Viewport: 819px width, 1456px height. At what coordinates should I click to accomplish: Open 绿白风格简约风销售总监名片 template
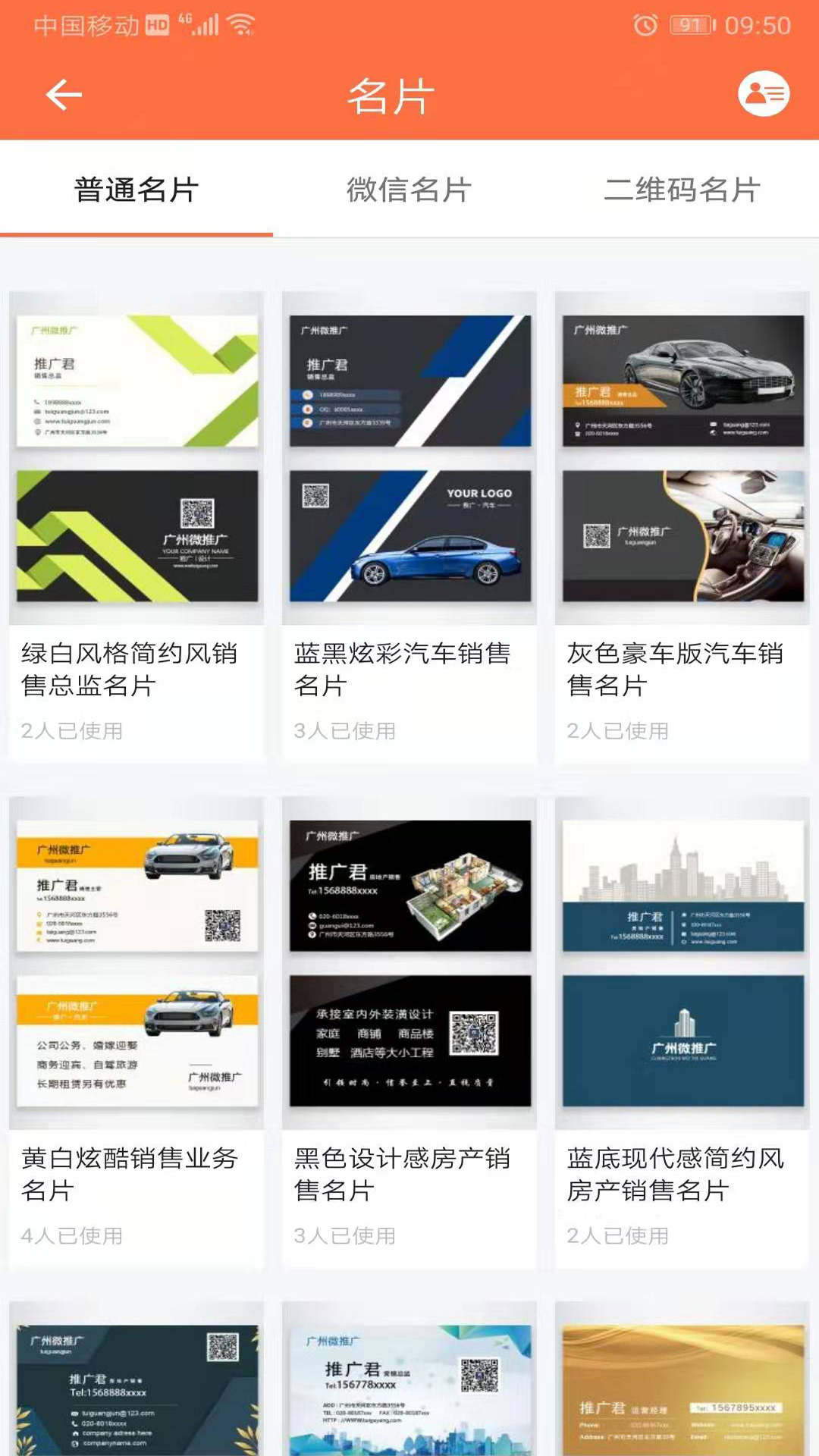pyautogui.click(x=137, y=523)
